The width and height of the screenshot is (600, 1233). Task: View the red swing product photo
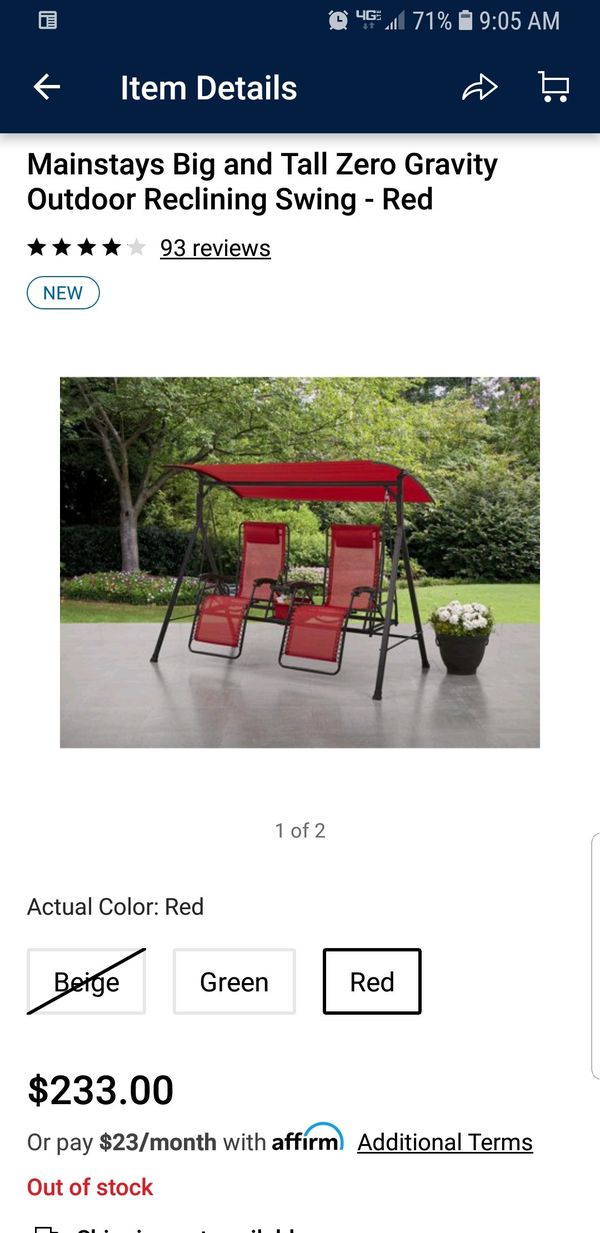coord(300,562)
